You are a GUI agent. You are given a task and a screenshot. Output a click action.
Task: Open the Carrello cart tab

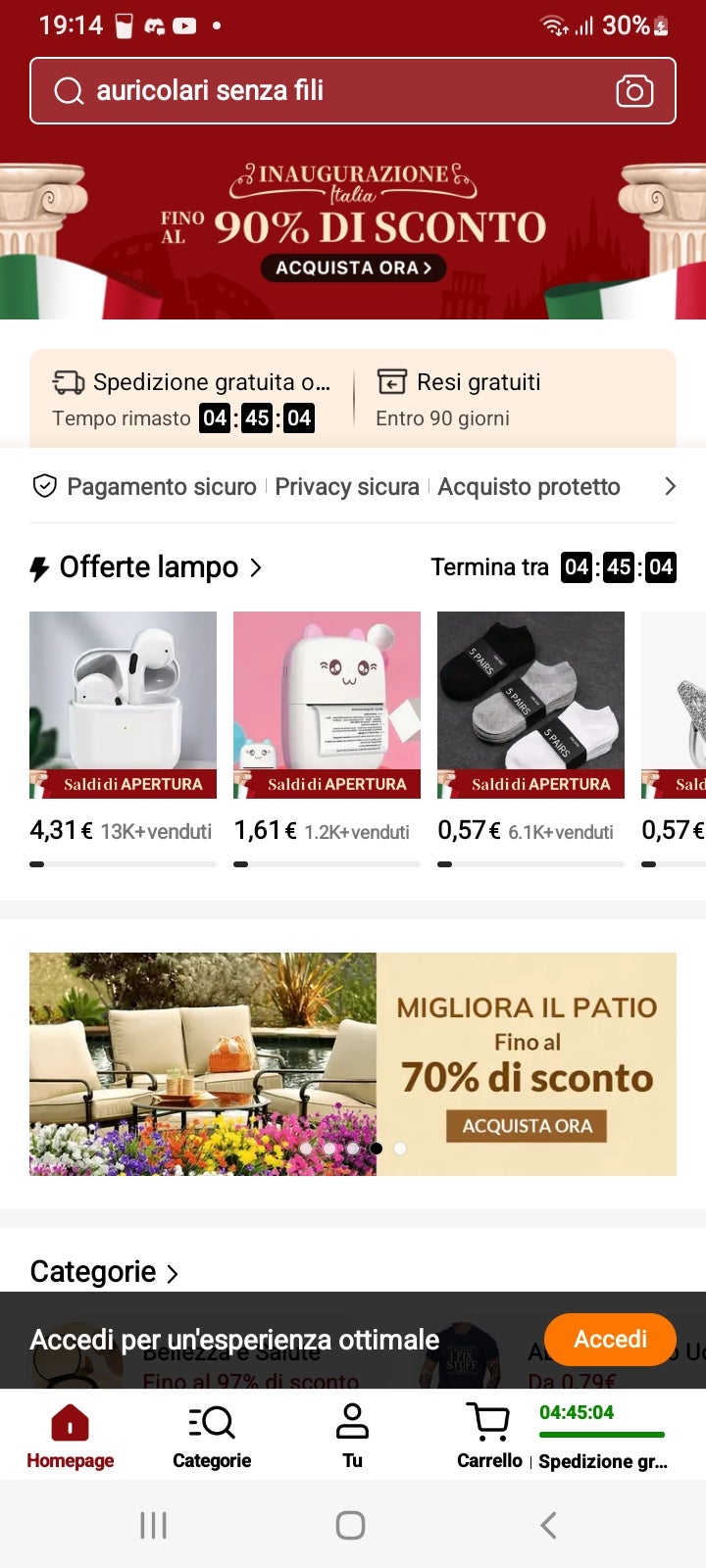click(x=488, y=1436)
